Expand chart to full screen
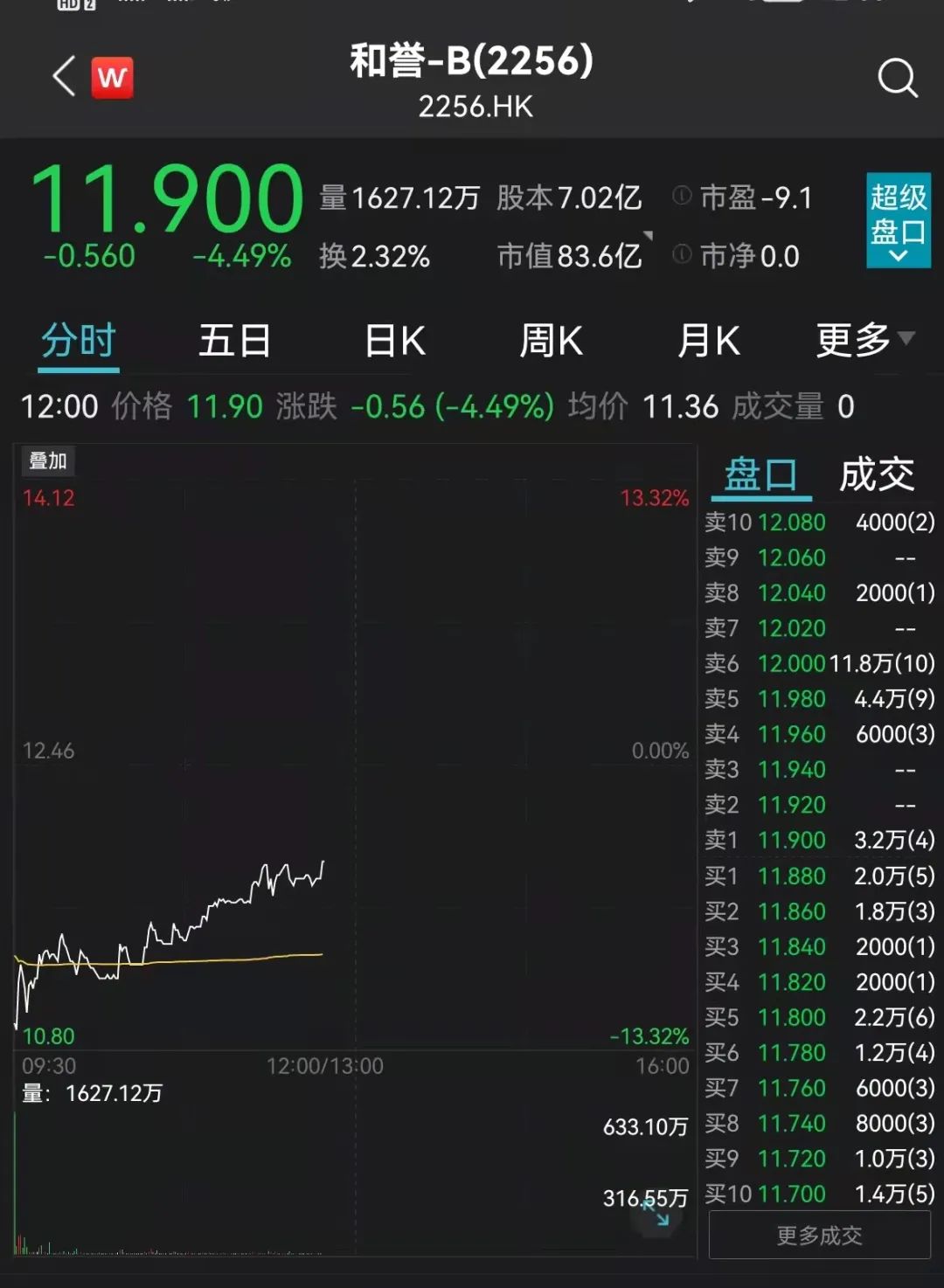944x1288 pixels. click(656, 1213)
